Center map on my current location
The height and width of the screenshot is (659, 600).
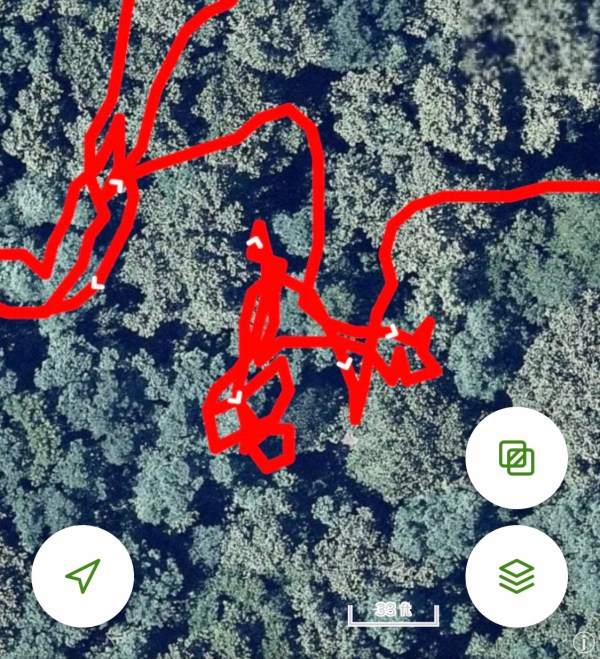pos(82,576)
